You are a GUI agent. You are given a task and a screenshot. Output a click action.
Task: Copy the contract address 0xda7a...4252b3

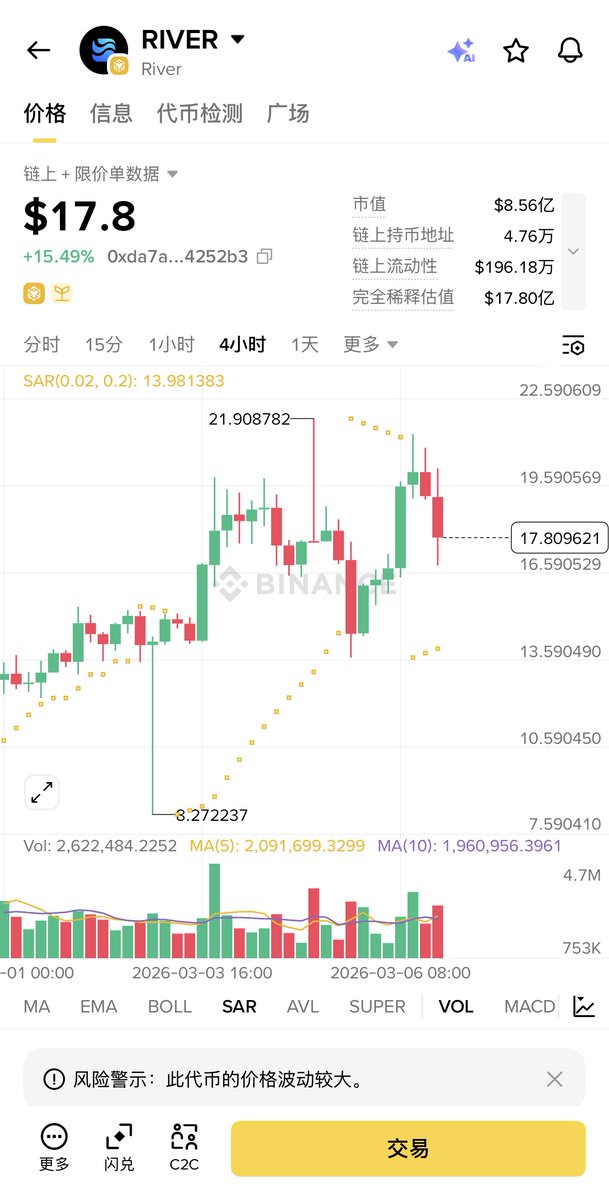(264, 257)
